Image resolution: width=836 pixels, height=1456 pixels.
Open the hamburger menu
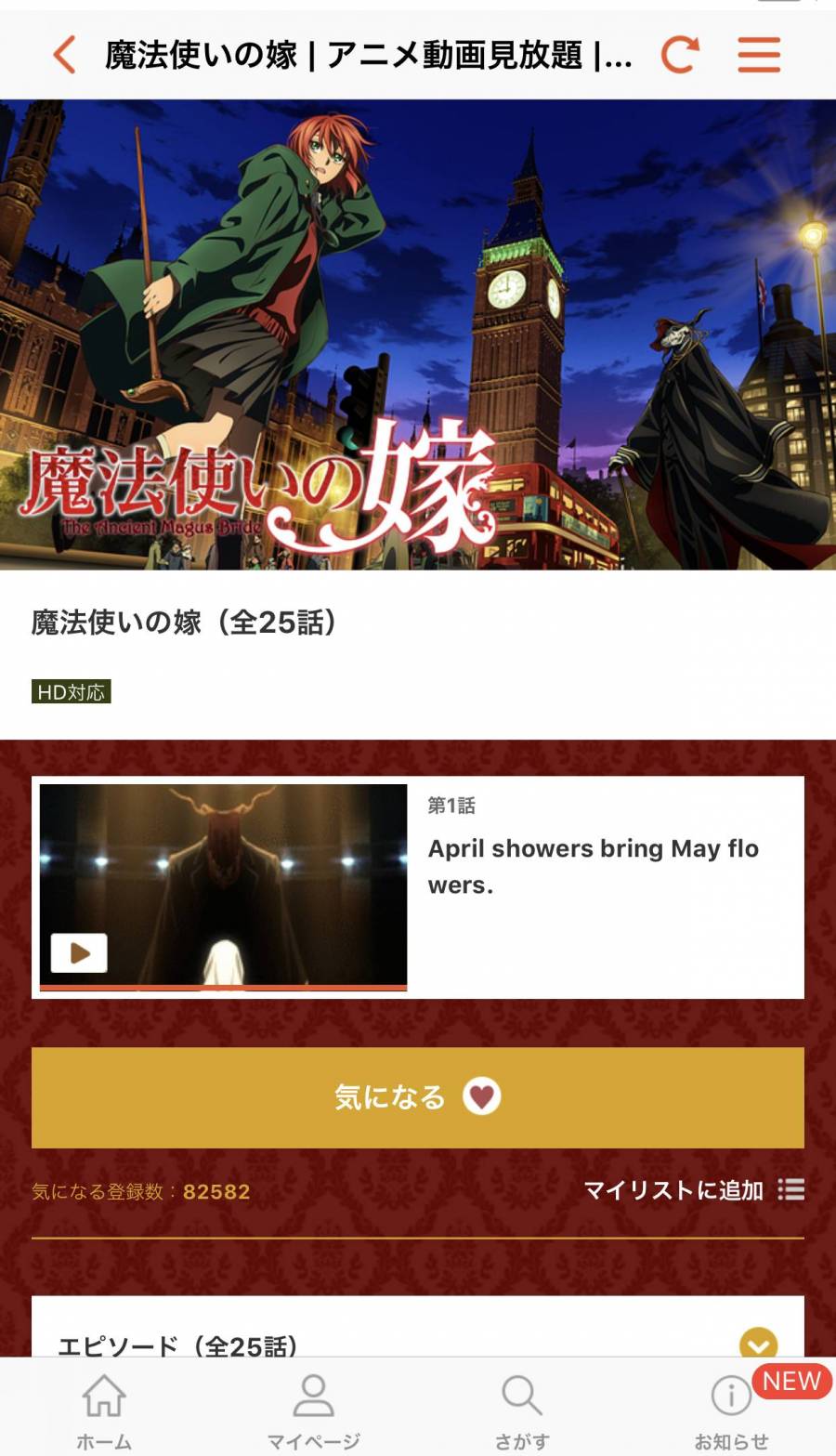point(759,55)
